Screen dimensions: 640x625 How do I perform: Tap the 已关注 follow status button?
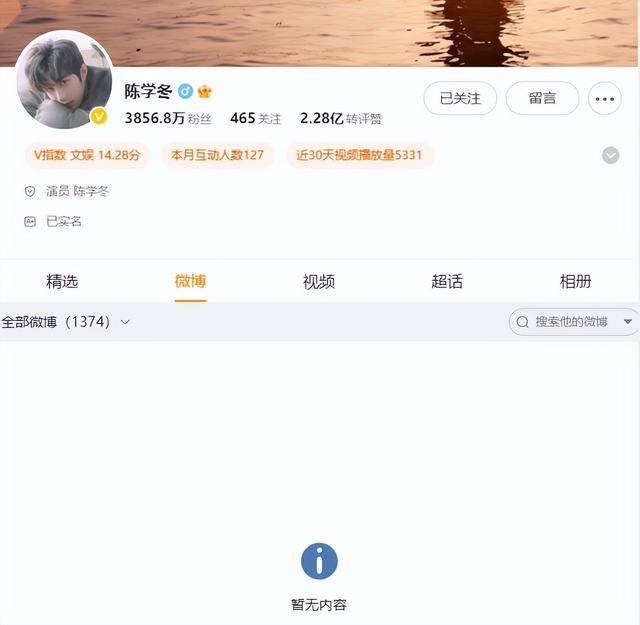[x=460, y=98]
